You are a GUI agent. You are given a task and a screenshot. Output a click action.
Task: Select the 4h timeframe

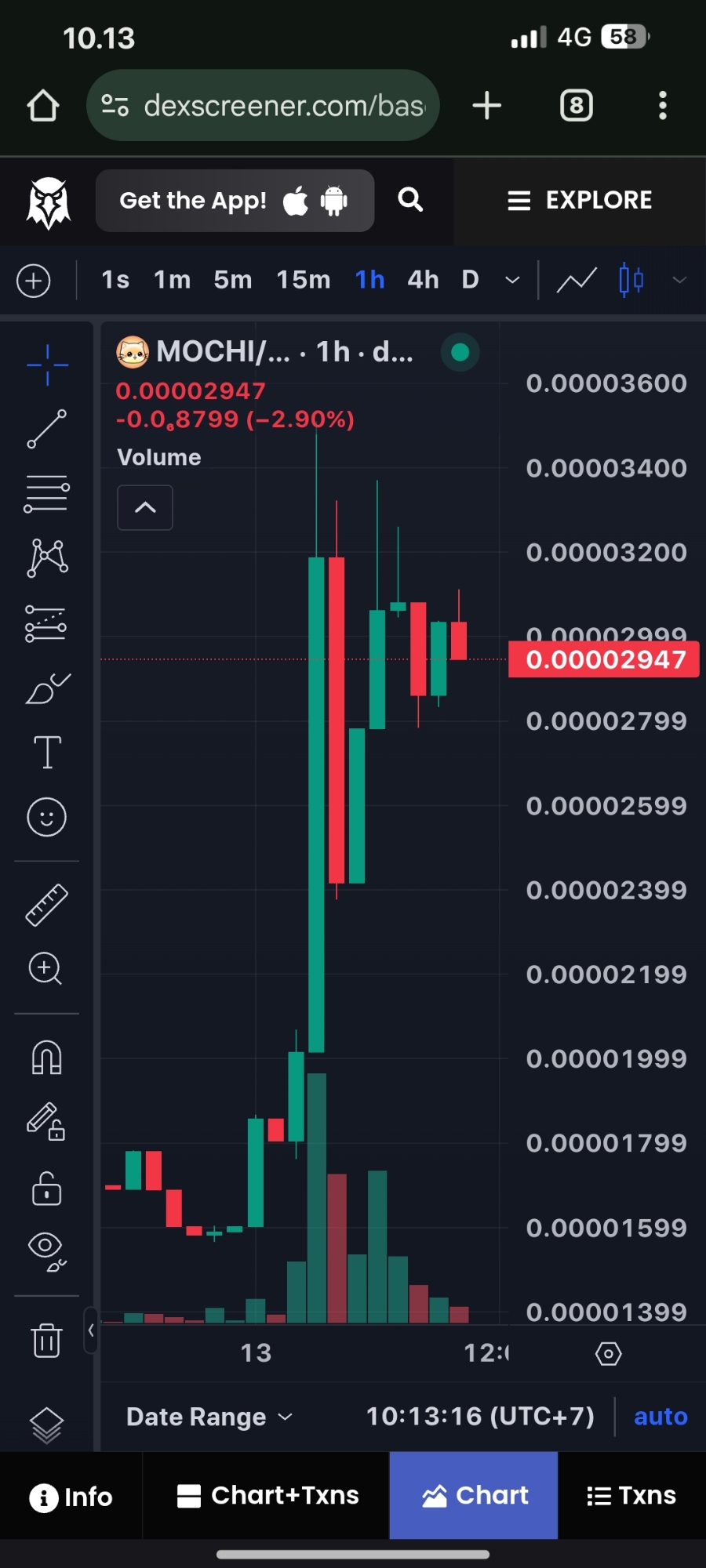click(x=423, y=280)
